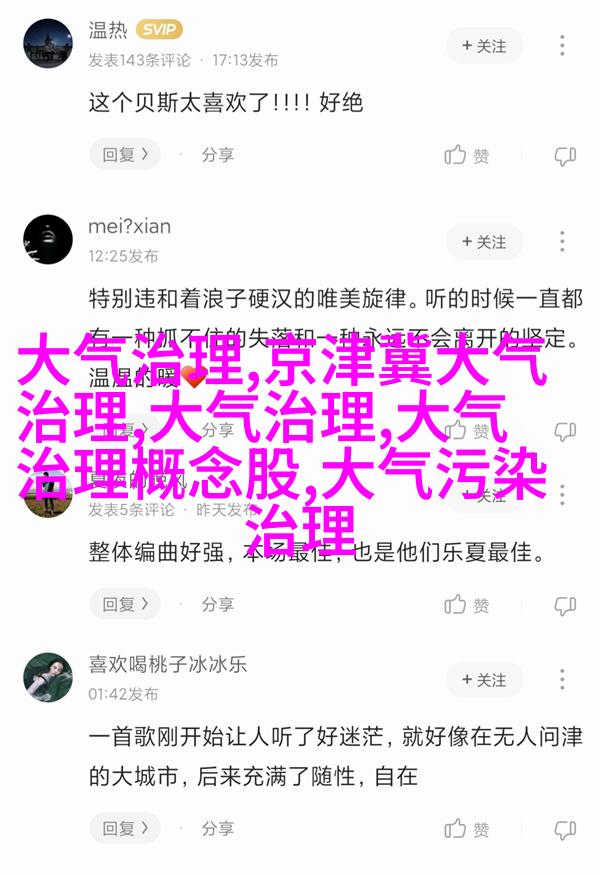Image resolution: width=600 pixels, height=876 pixels.
Task: Share the 整体编曲好强 comment
Action: 217,604
